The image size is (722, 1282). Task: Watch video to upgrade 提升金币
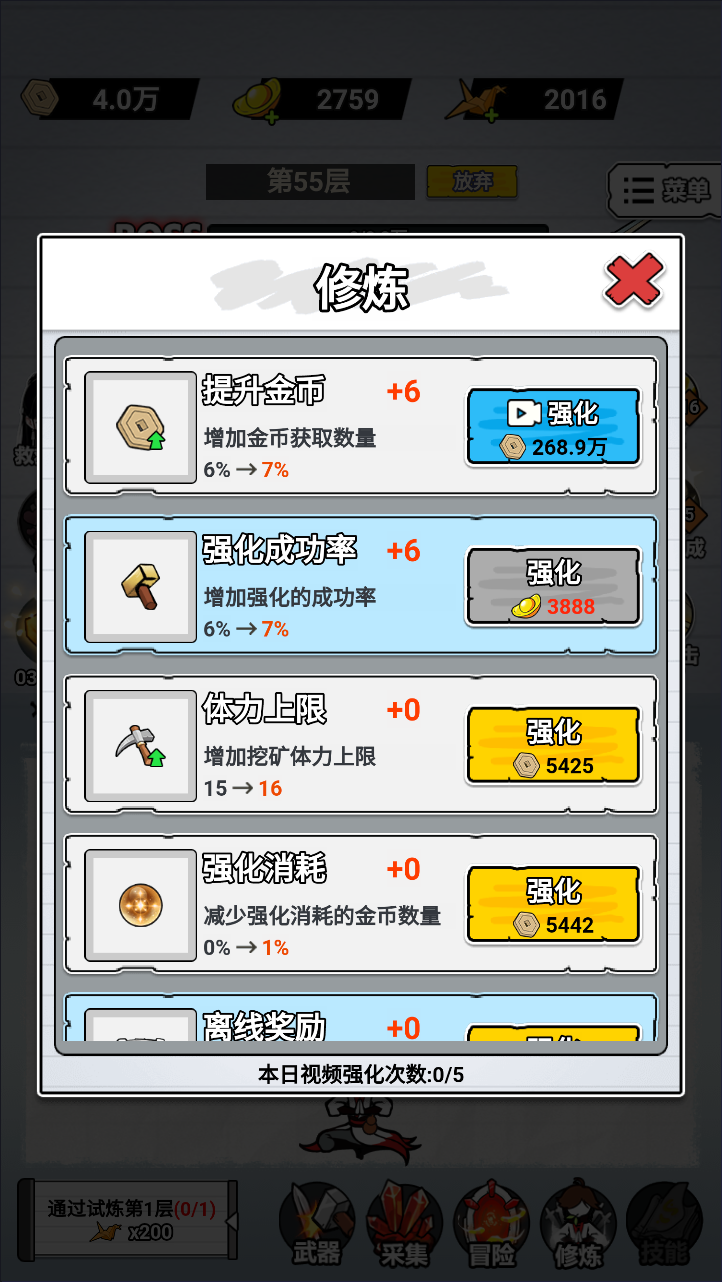coord(553,428)
